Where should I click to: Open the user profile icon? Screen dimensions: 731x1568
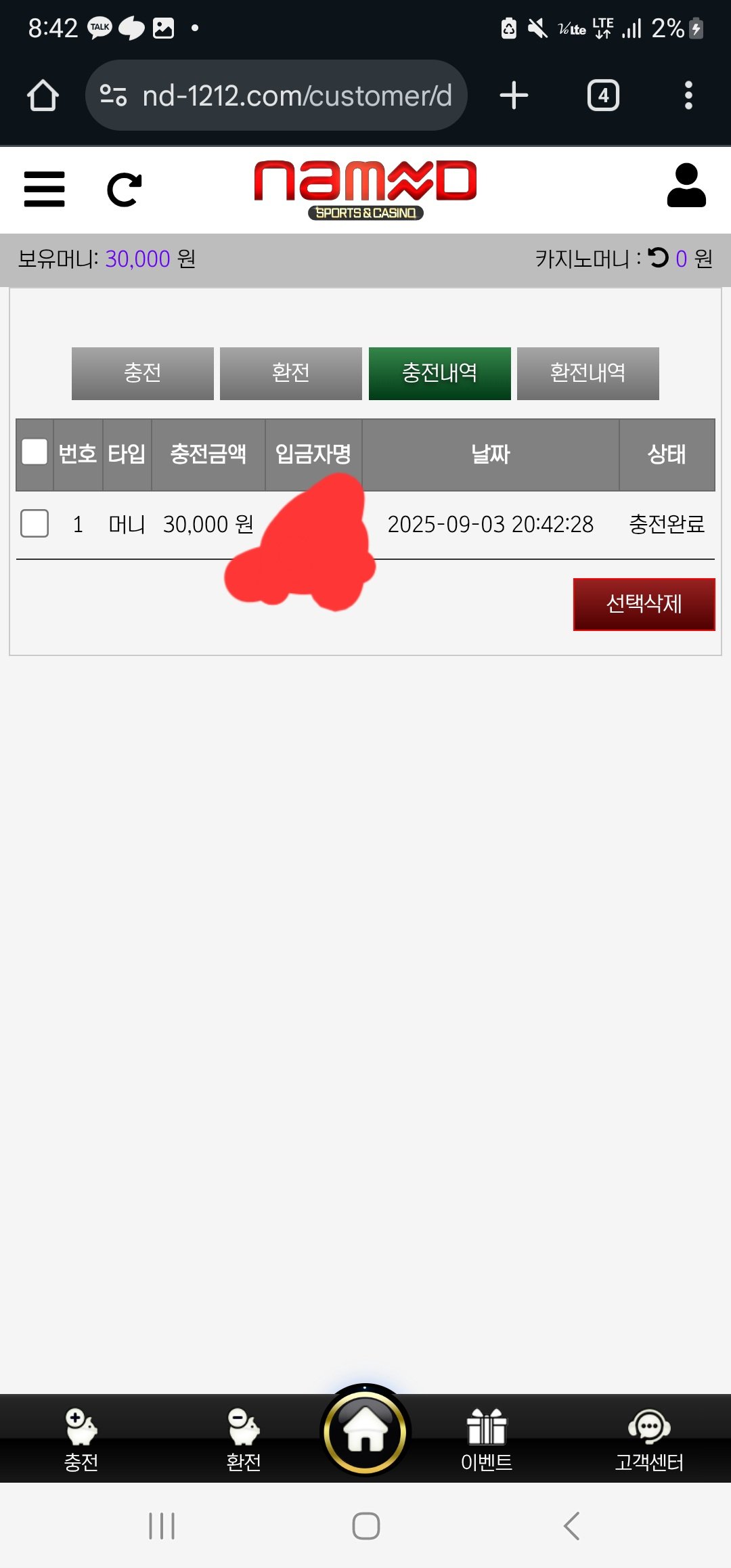[686, 186]
